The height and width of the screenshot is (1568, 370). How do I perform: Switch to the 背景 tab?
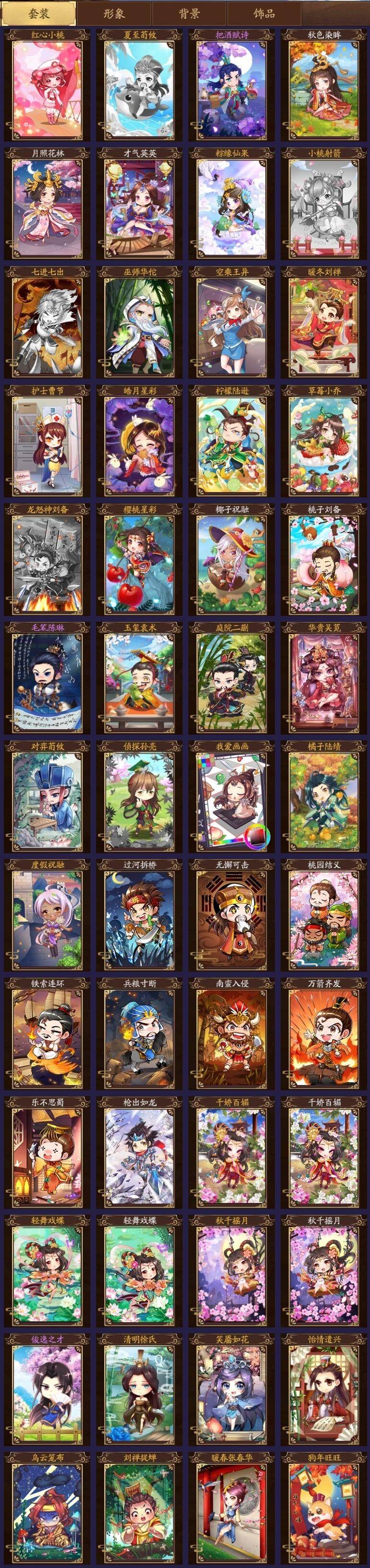tap(189, 13)
